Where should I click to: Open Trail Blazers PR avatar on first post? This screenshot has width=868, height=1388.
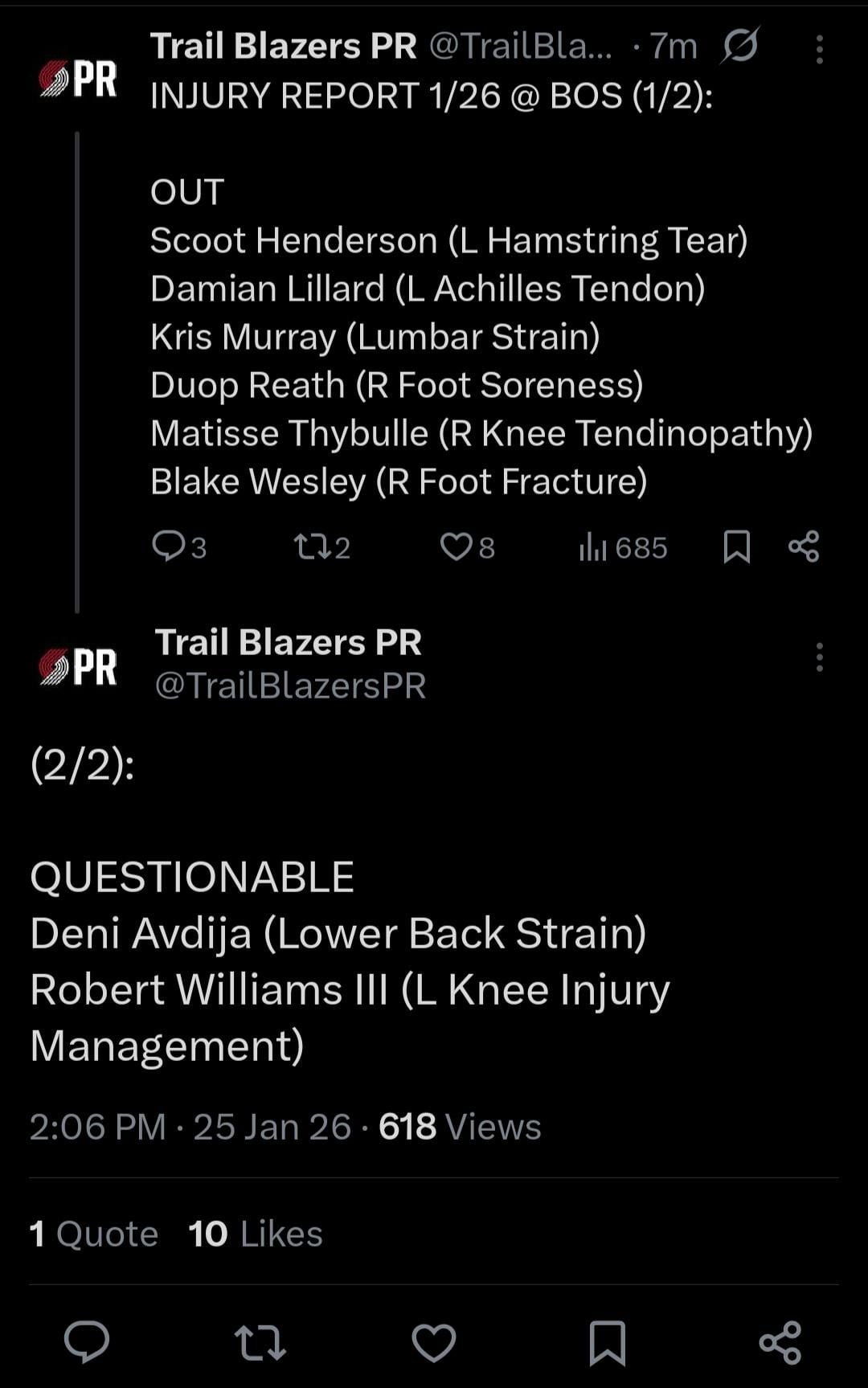(77, 79)
